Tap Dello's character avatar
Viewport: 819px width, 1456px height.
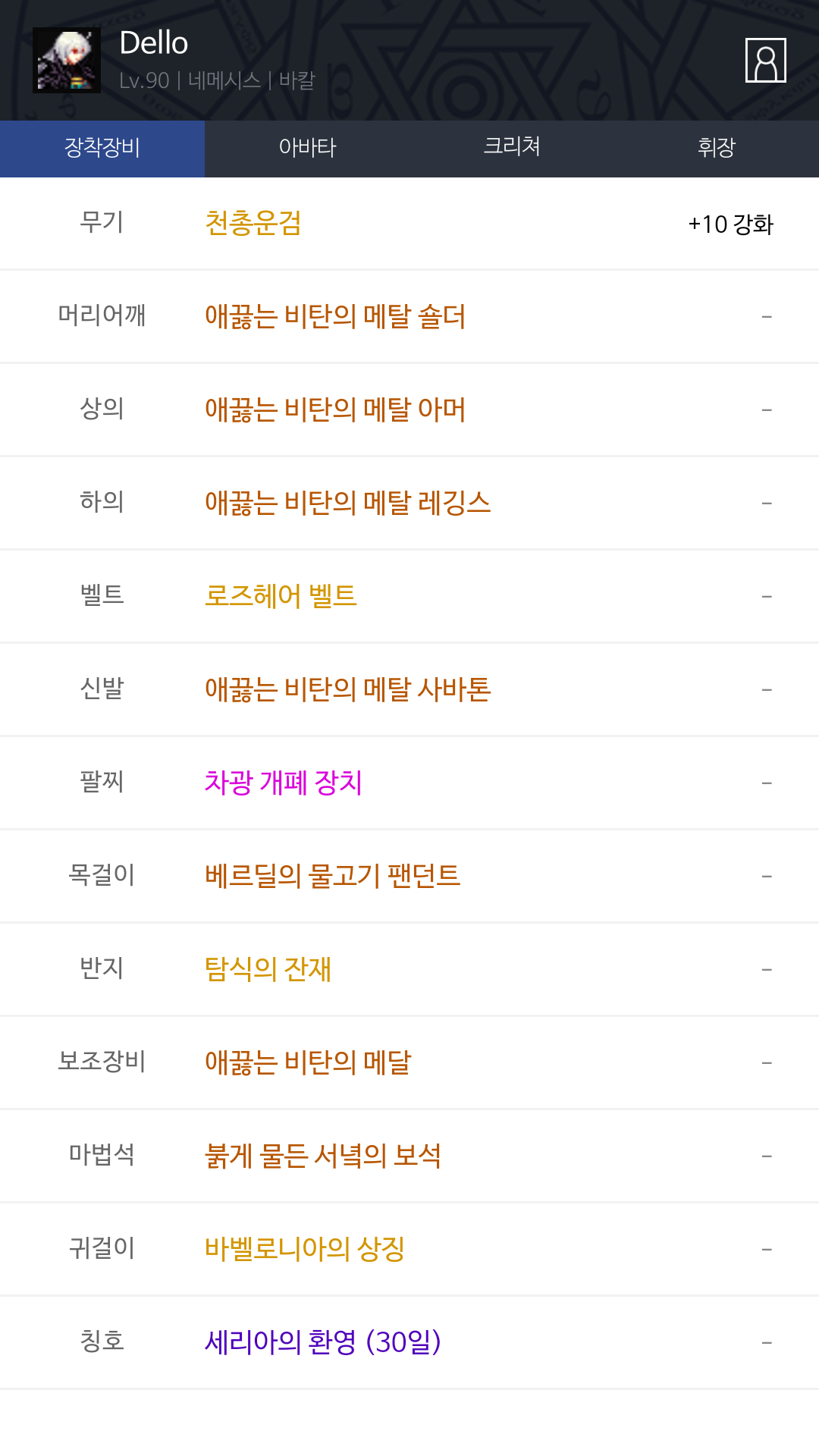pyautogui.click(x=67, y=61)
